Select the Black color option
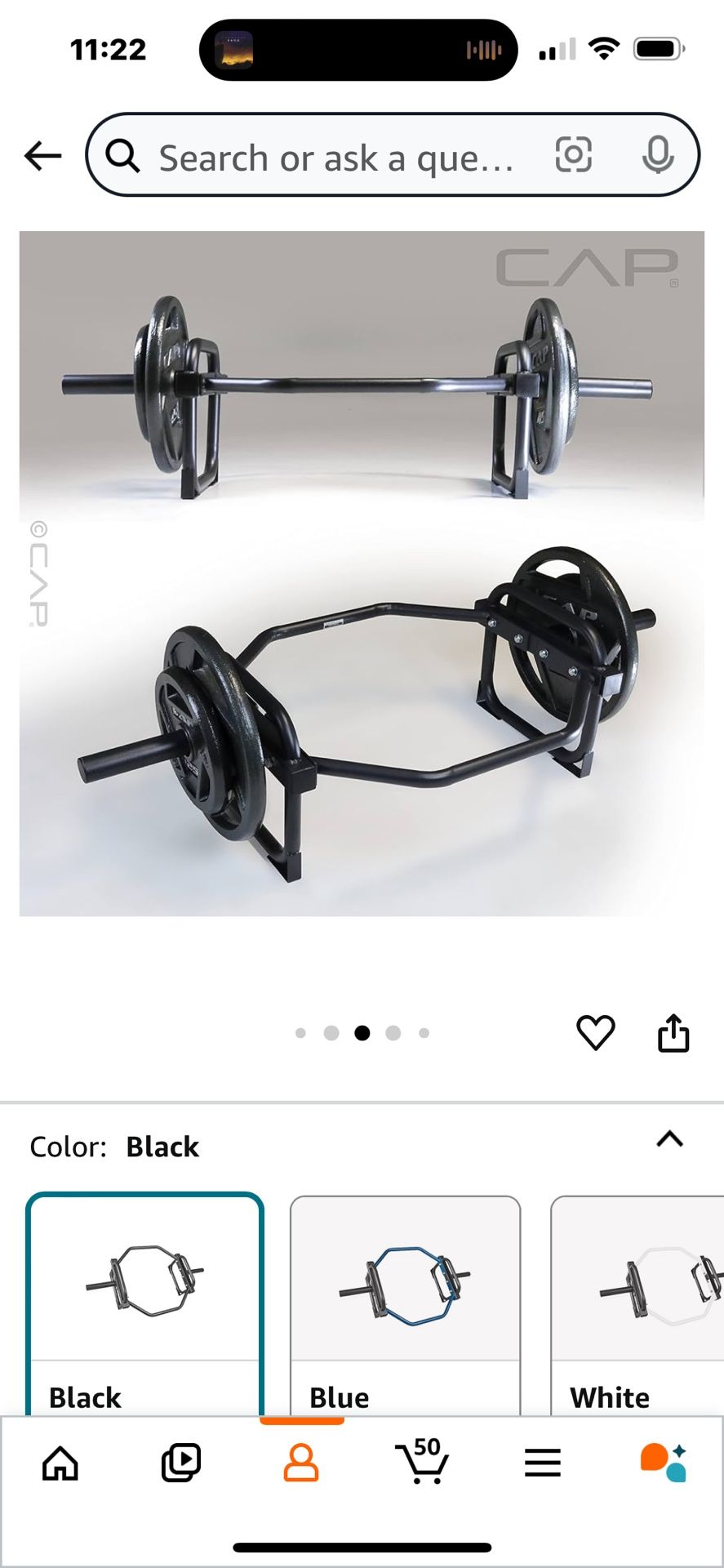The height and width of the screenshot is (1568, 724). click(x=144, y=1303)
